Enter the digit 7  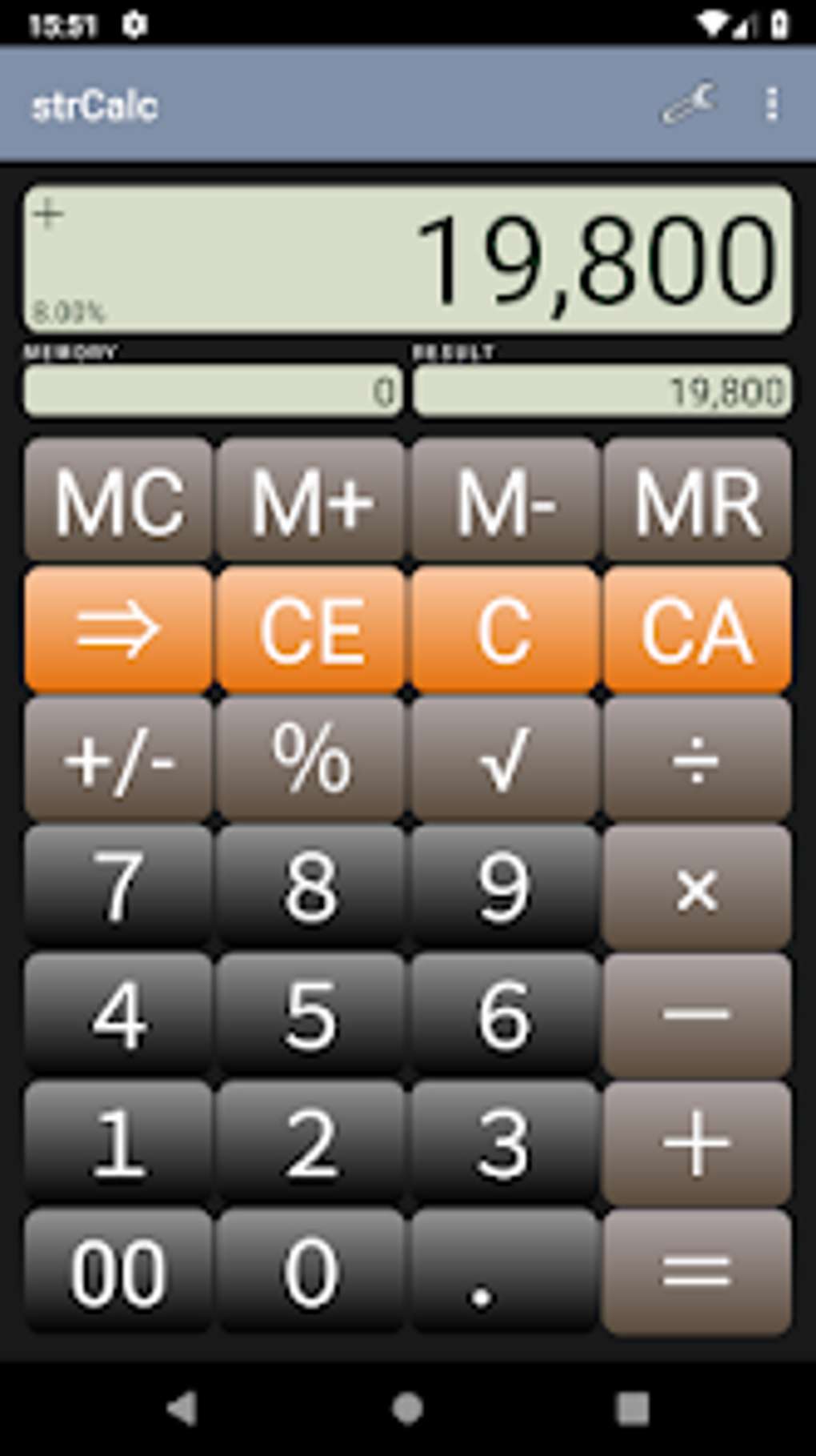click(x=118, y=888)
